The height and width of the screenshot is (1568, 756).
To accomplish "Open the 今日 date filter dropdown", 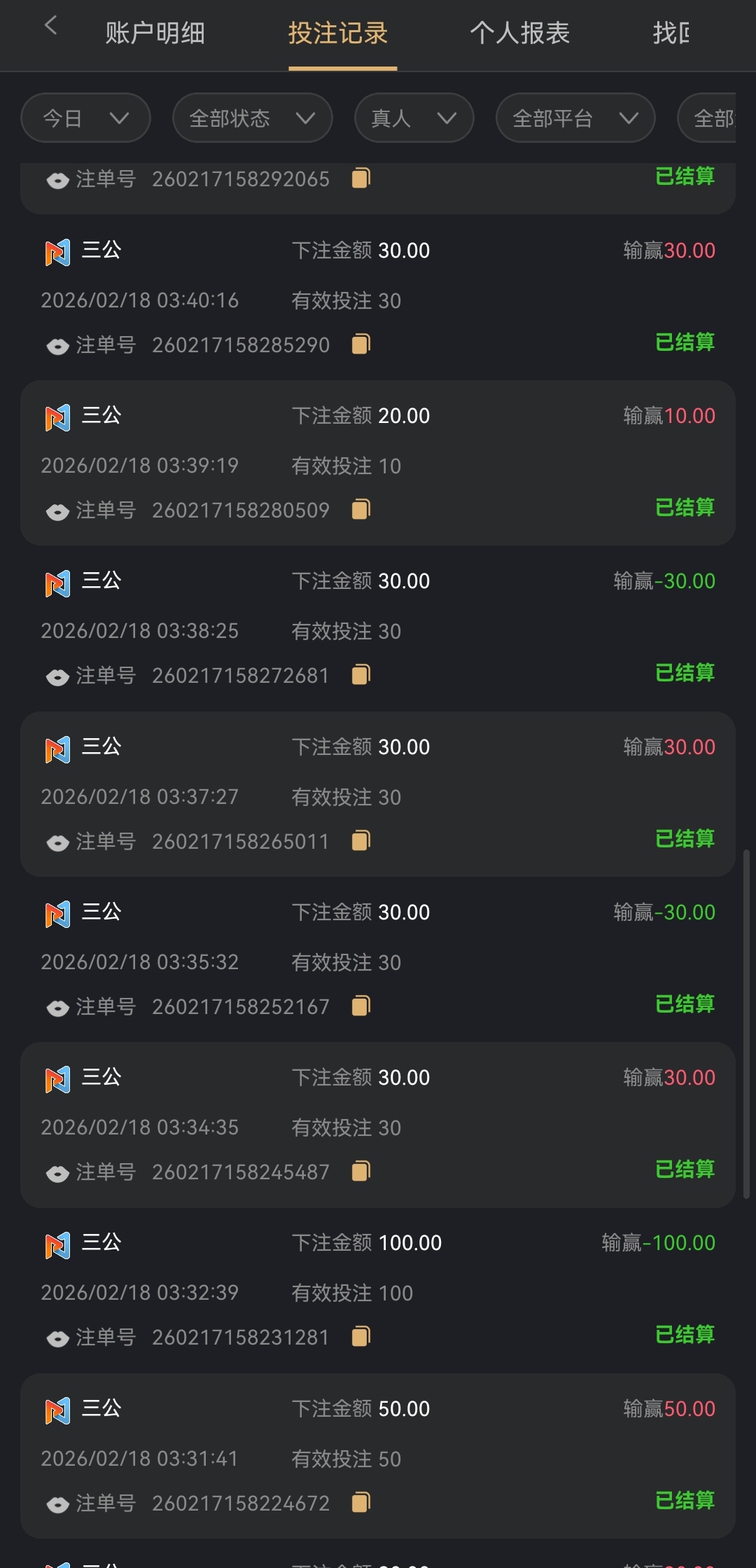I will (x=85, y=118).
